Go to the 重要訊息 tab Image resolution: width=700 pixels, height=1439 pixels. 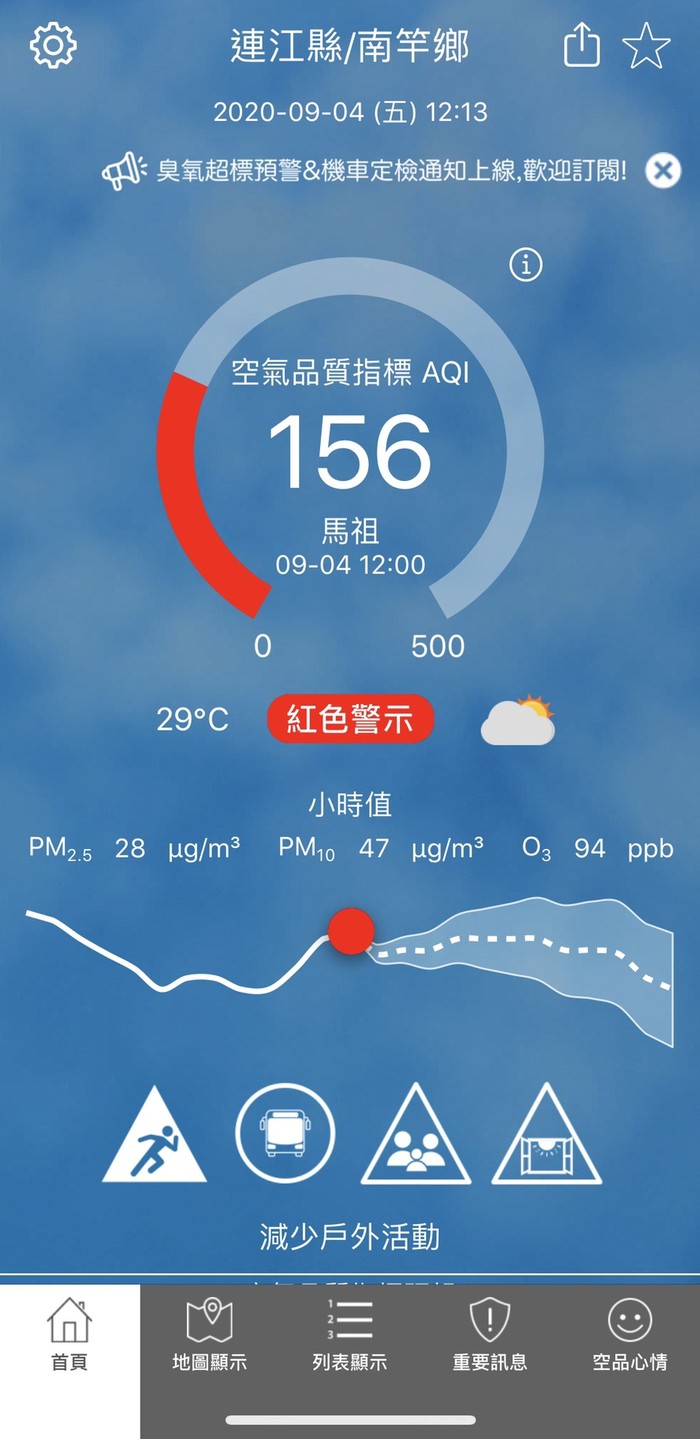point(489,1335)
